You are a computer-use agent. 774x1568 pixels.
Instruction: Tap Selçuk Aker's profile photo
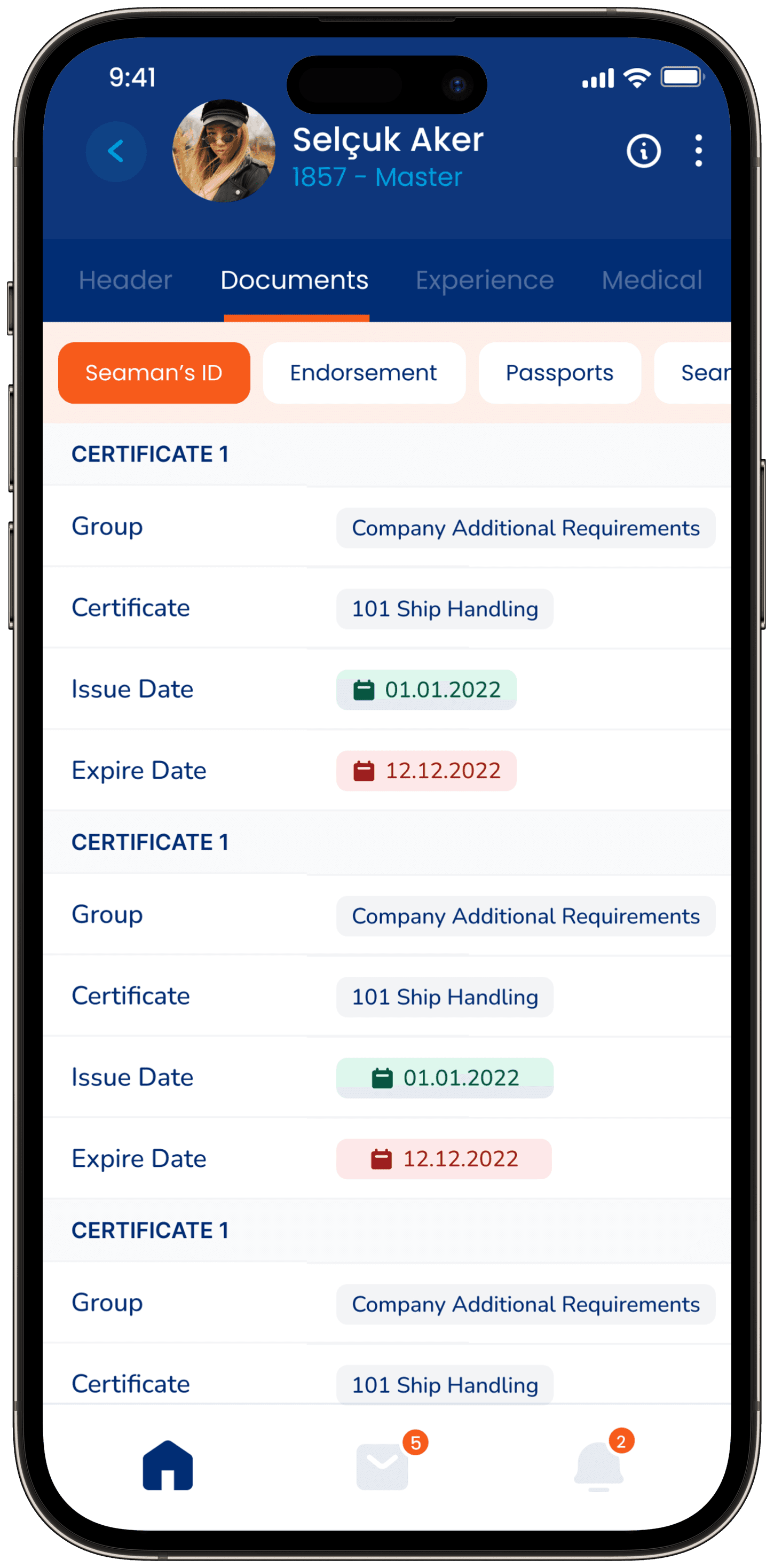[223, 151]
